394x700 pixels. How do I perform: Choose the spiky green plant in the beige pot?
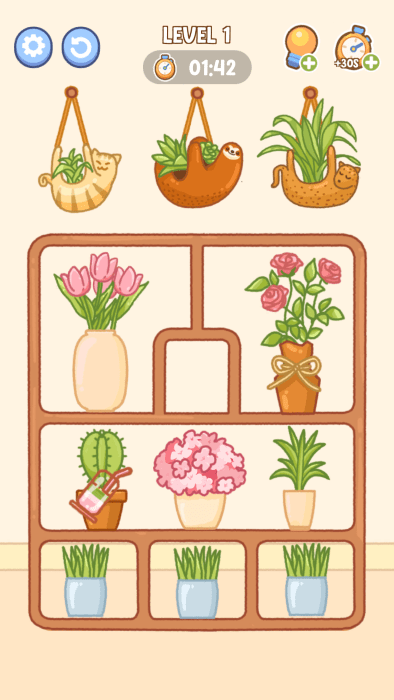tap(299, 478)
